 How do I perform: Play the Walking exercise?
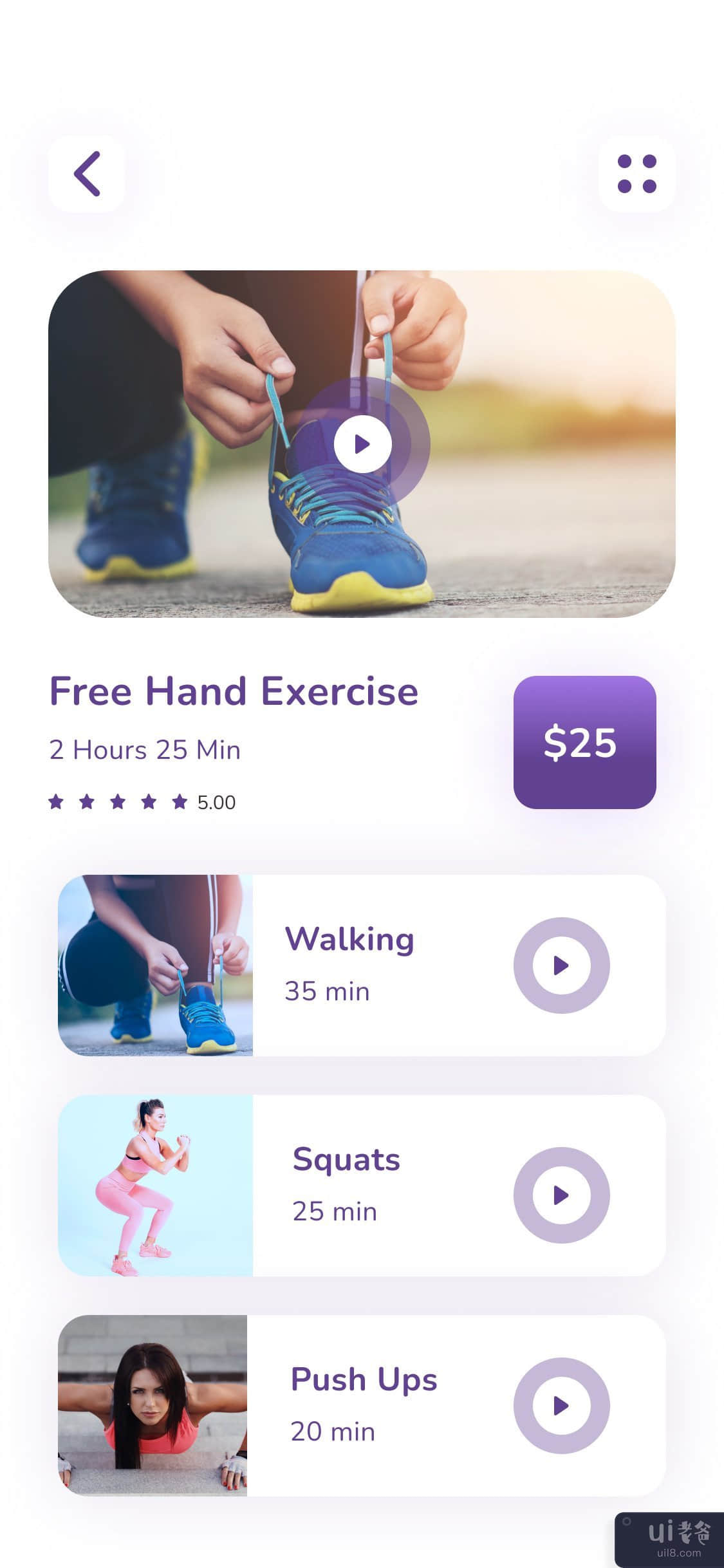tap(561, 965)
